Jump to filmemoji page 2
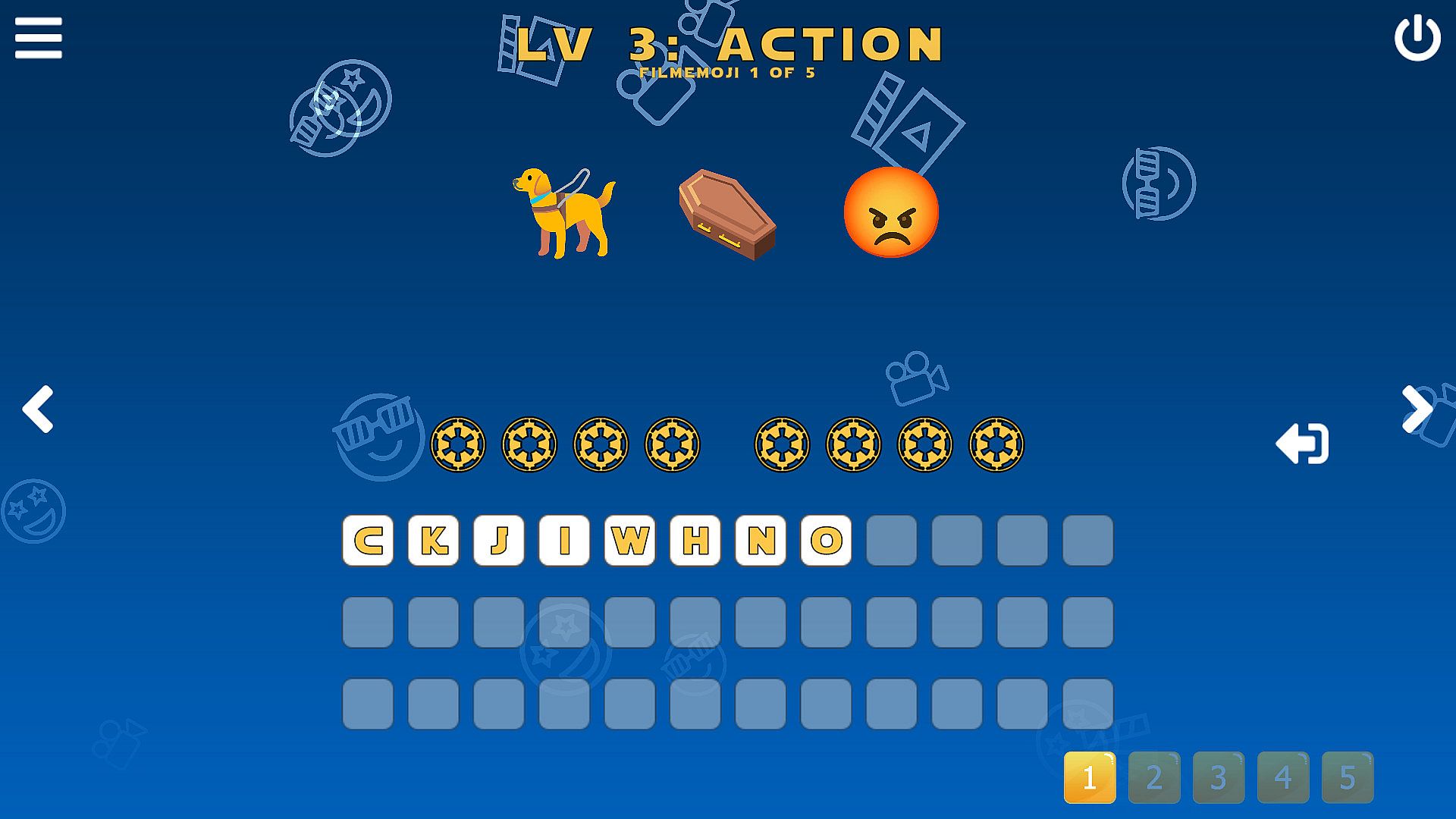The width and height of the screenshot is (1456, 819). (1154, 777)
